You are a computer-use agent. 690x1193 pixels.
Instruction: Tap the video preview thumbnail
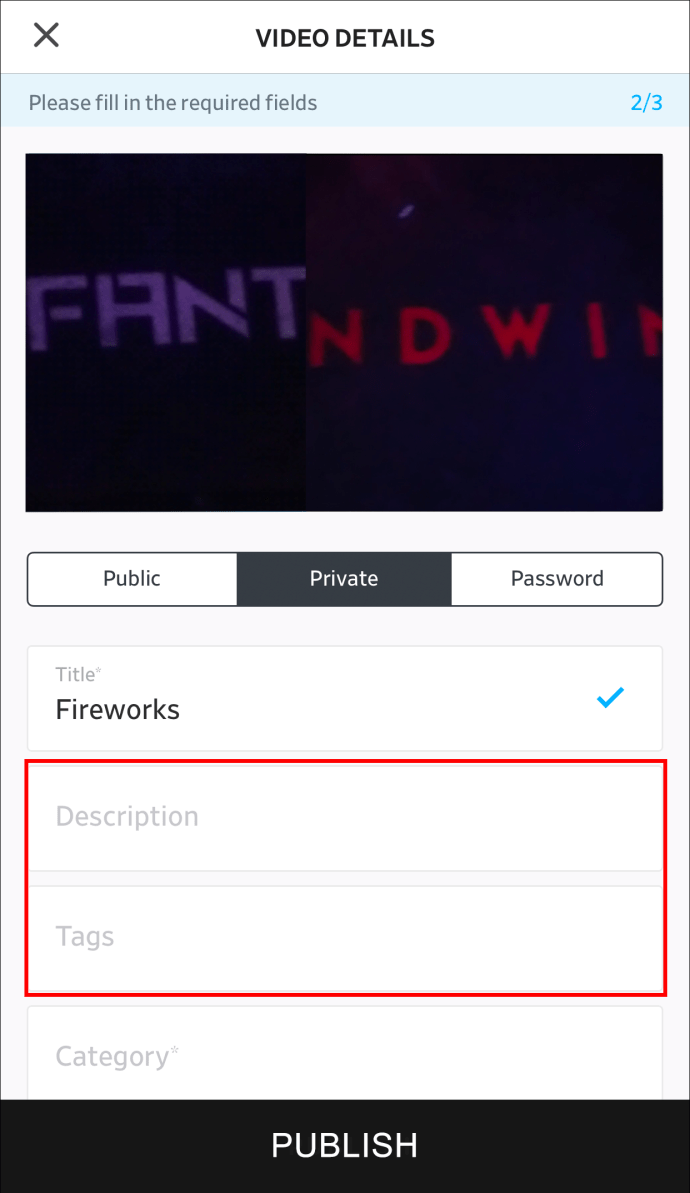coord(344,332)
